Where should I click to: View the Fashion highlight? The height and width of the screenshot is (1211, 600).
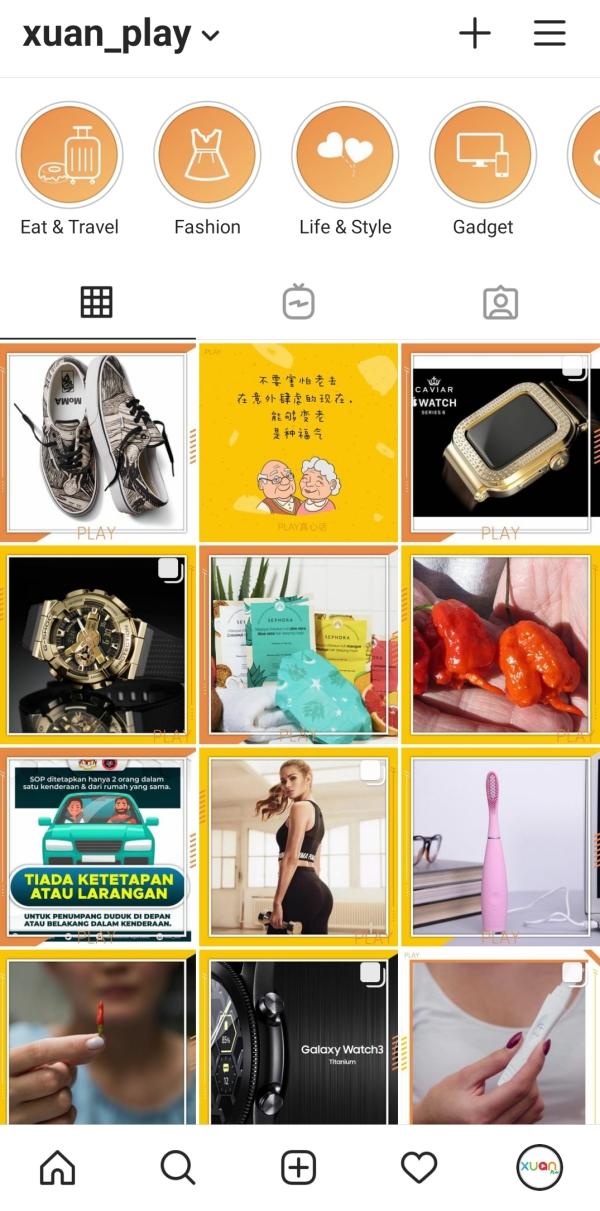[x=207, y=157]
